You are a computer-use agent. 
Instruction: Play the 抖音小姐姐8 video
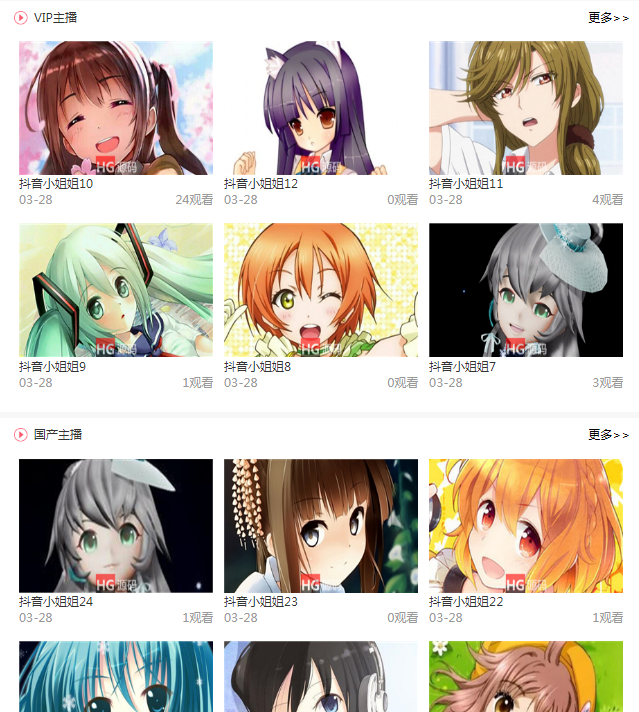pyautogui.click(x=321, y=290)
